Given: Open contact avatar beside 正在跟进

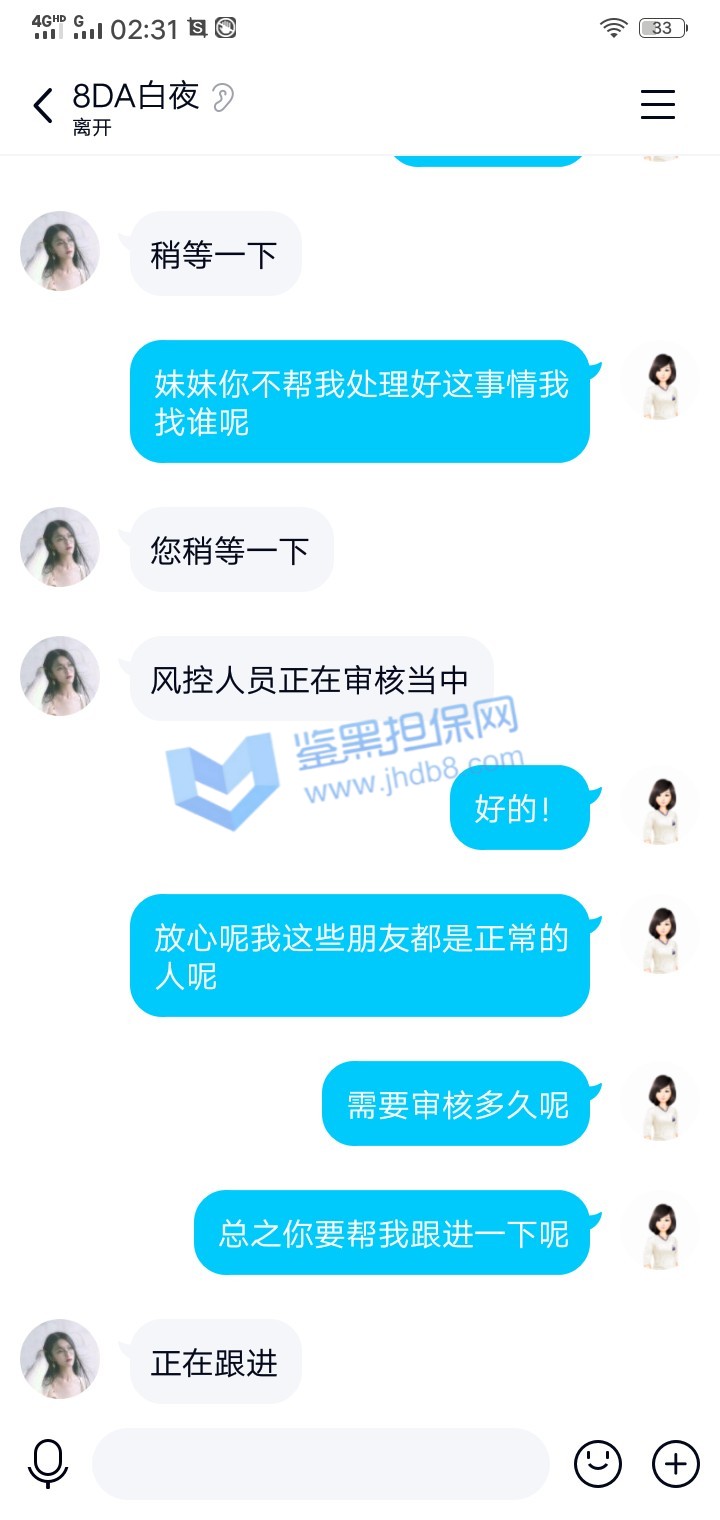Looking at the screenshot, I should click(60, 1359).
